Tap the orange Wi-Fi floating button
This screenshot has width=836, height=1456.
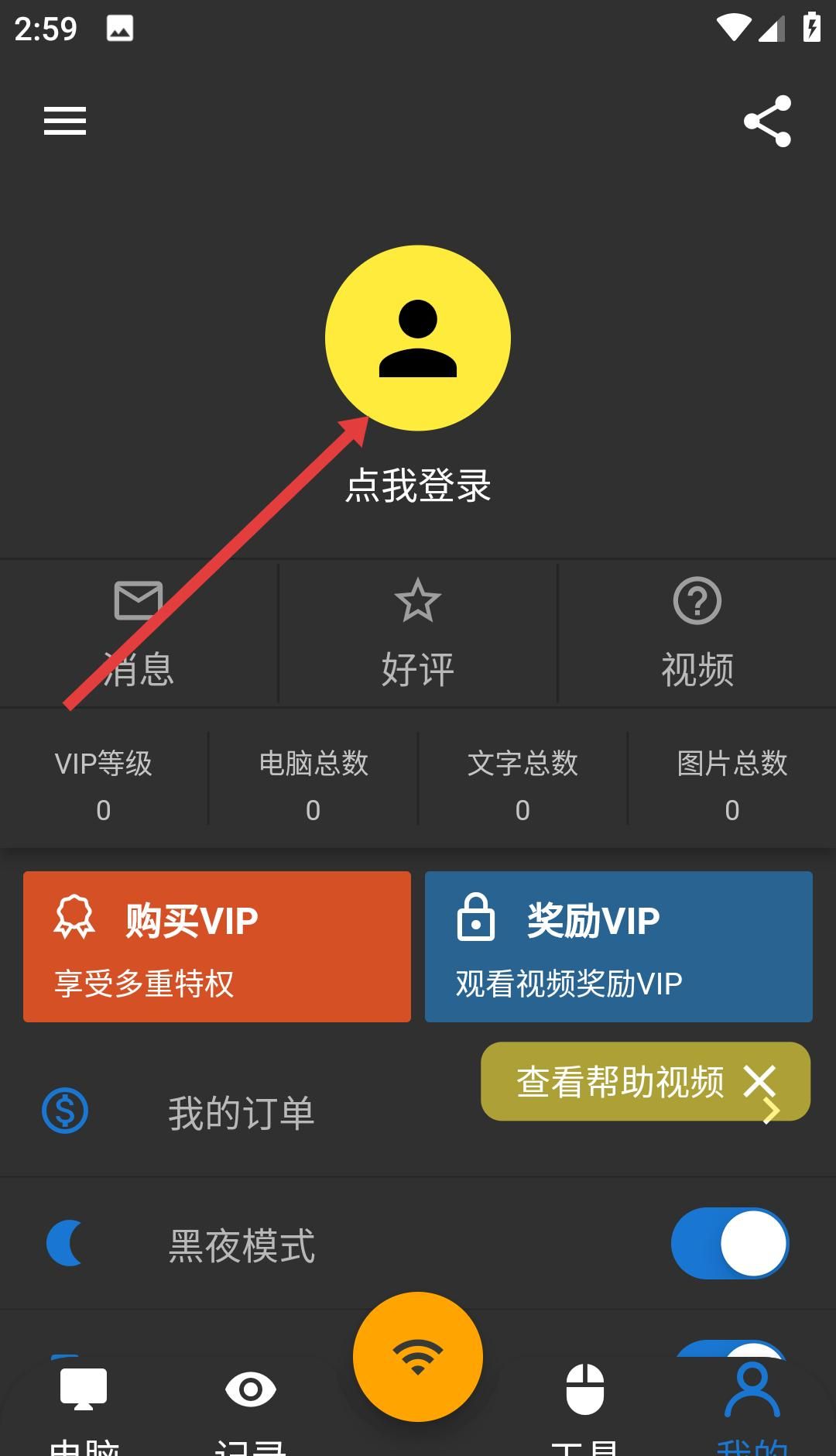(418, 1357)
